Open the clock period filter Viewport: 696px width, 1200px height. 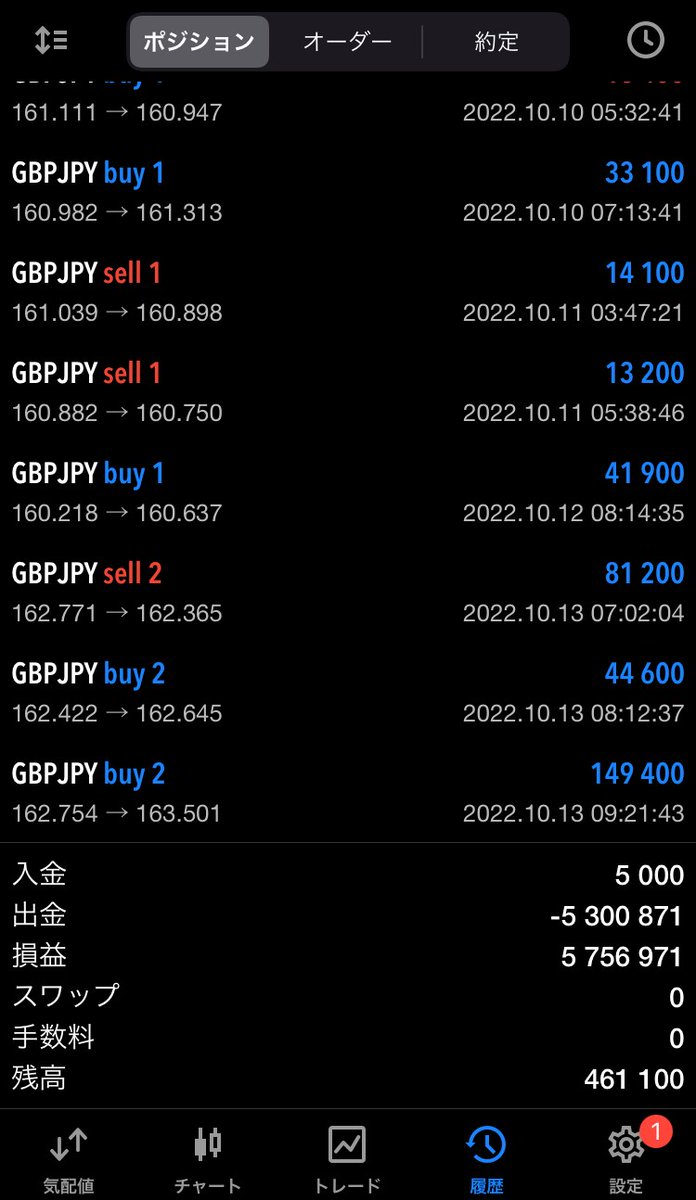[x=645, y=40]
